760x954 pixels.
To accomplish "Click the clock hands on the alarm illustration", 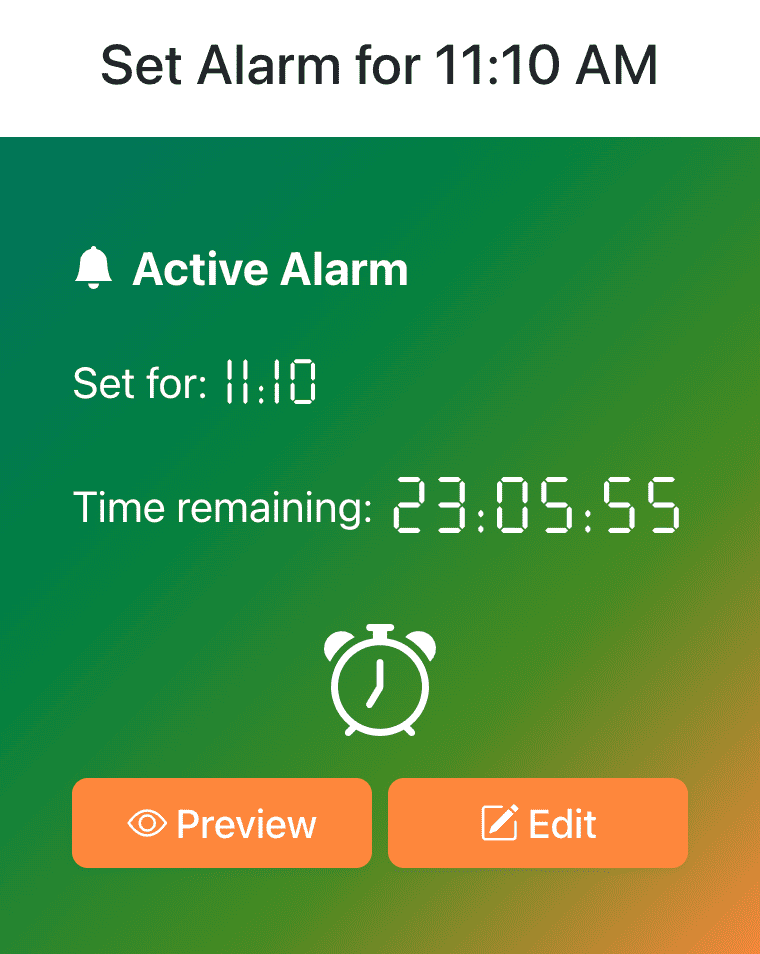I will tap(382, 685).
